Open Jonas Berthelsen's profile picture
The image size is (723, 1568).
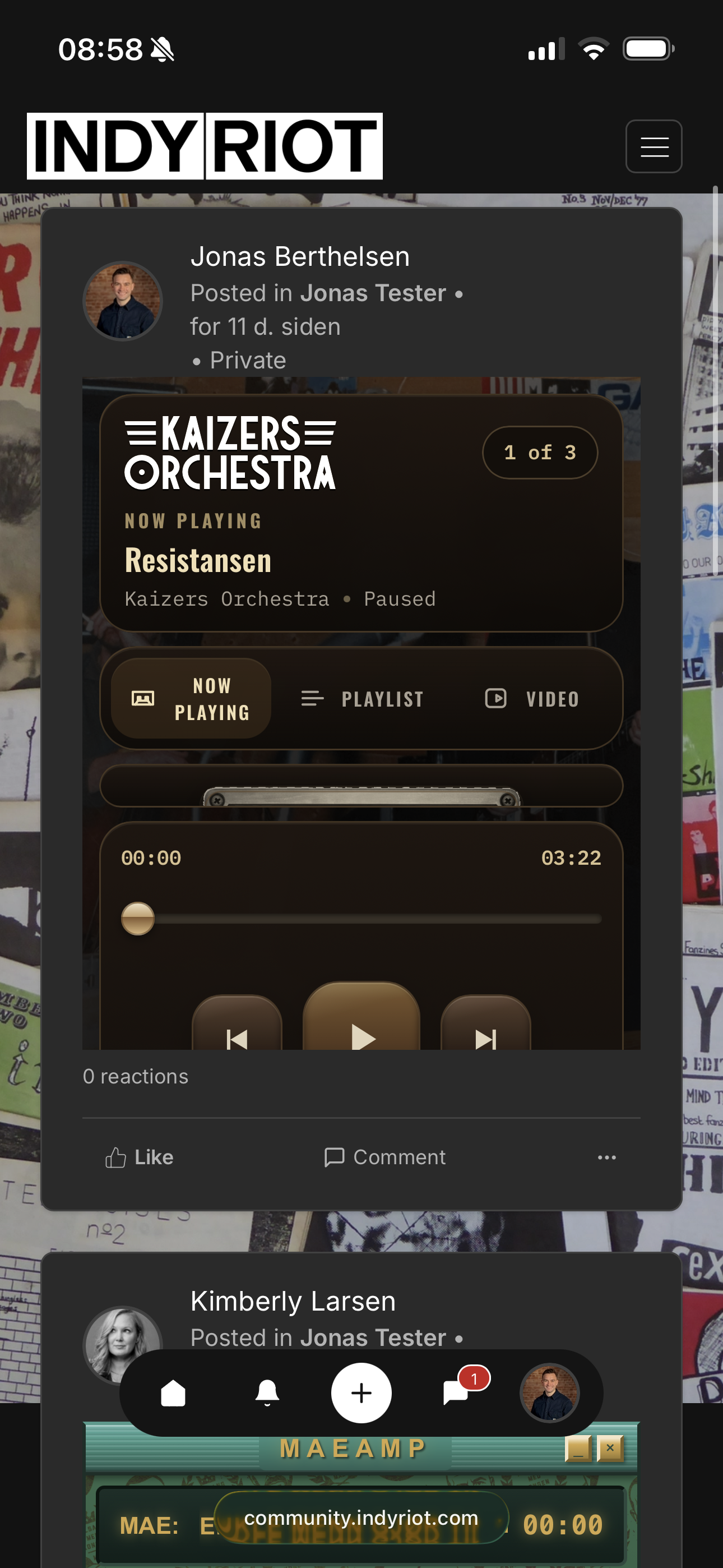point(122,301)
